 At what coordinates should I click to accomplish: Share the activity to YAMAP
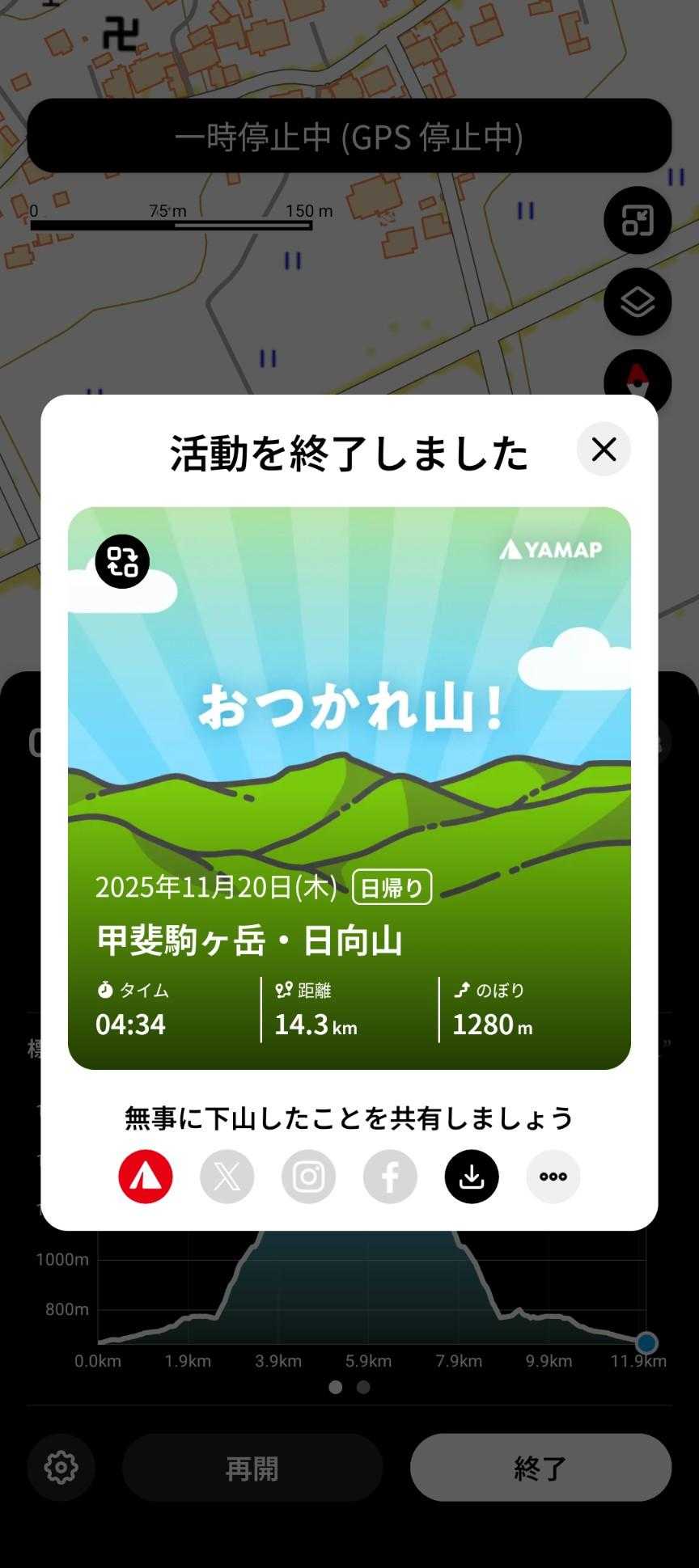tap(146, 1177)
